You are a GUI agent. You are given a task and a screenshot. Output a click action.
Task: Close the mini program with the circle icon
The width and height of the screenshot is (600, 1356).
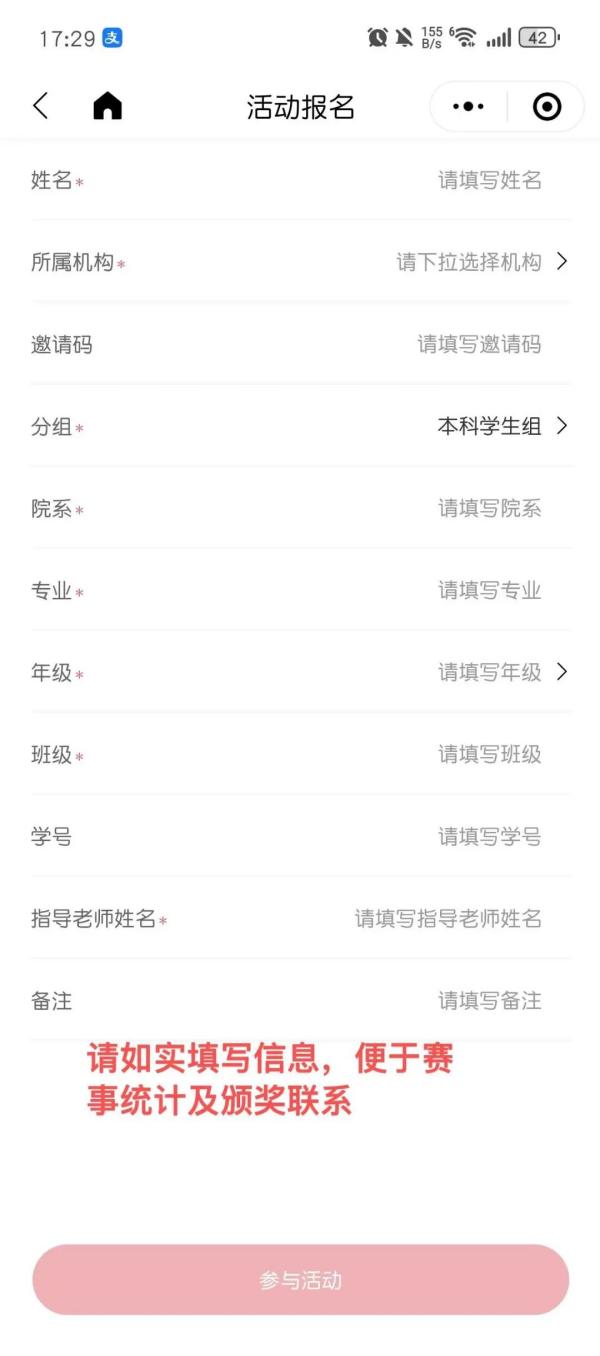[547, 106]
